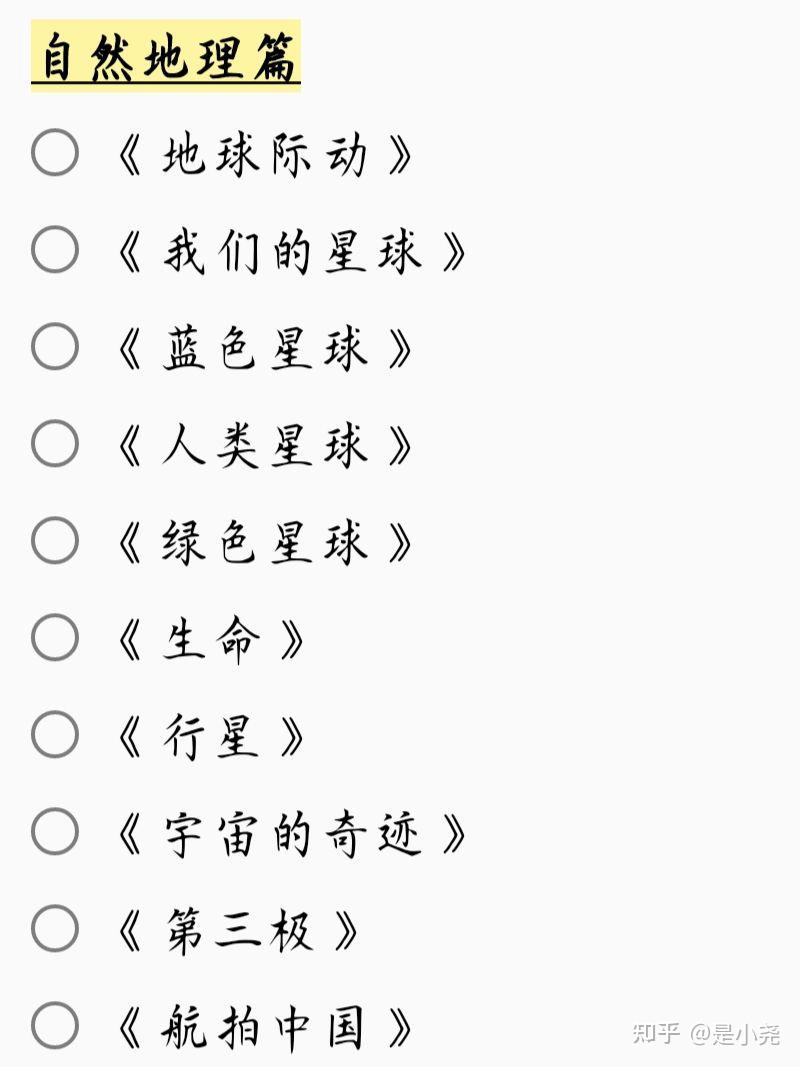The width and height of the screenshot is (800, 1067).
Task: Check the 《人类星球》 item
Action: (54, 443)
